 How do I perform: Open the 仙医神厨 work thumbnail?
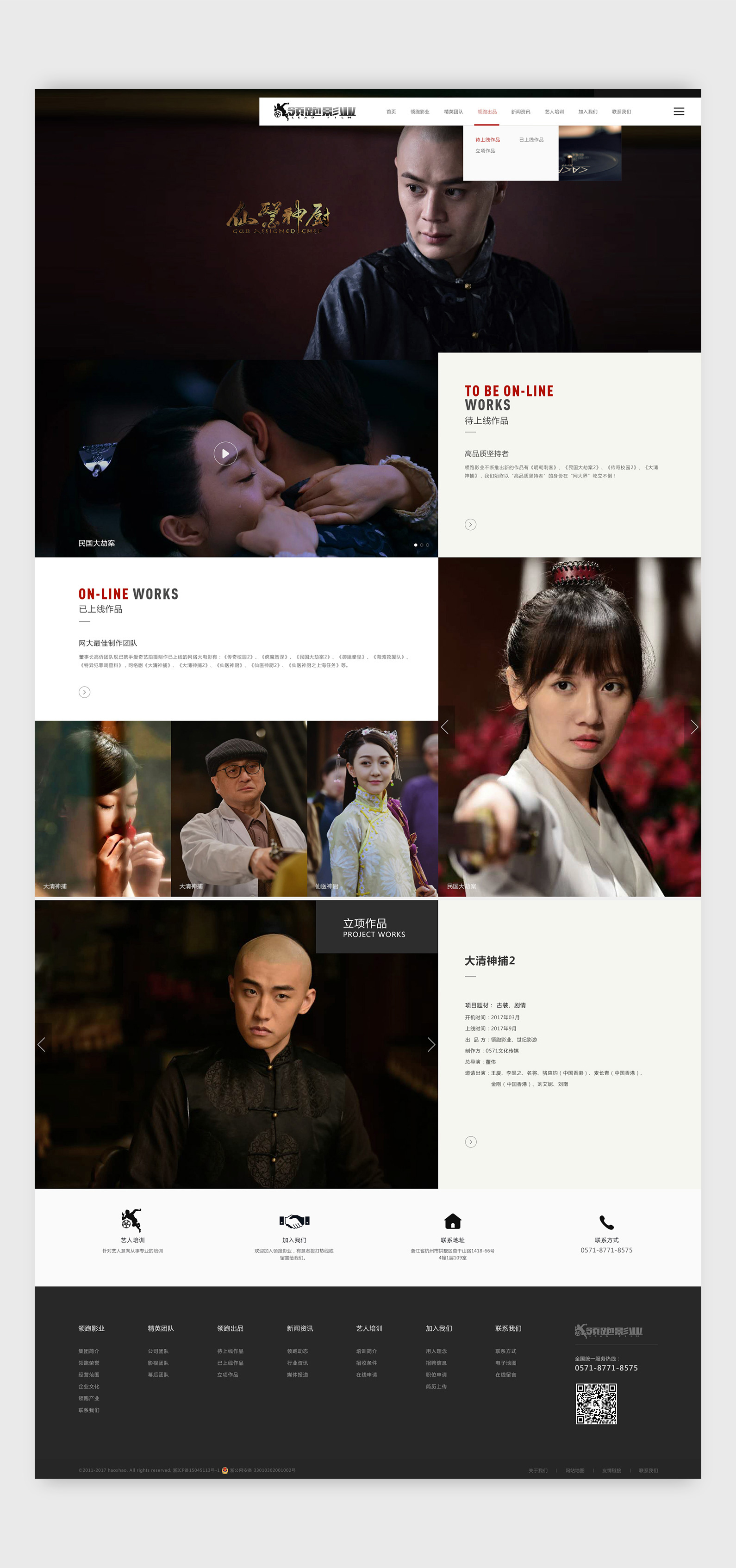[373, 808]
